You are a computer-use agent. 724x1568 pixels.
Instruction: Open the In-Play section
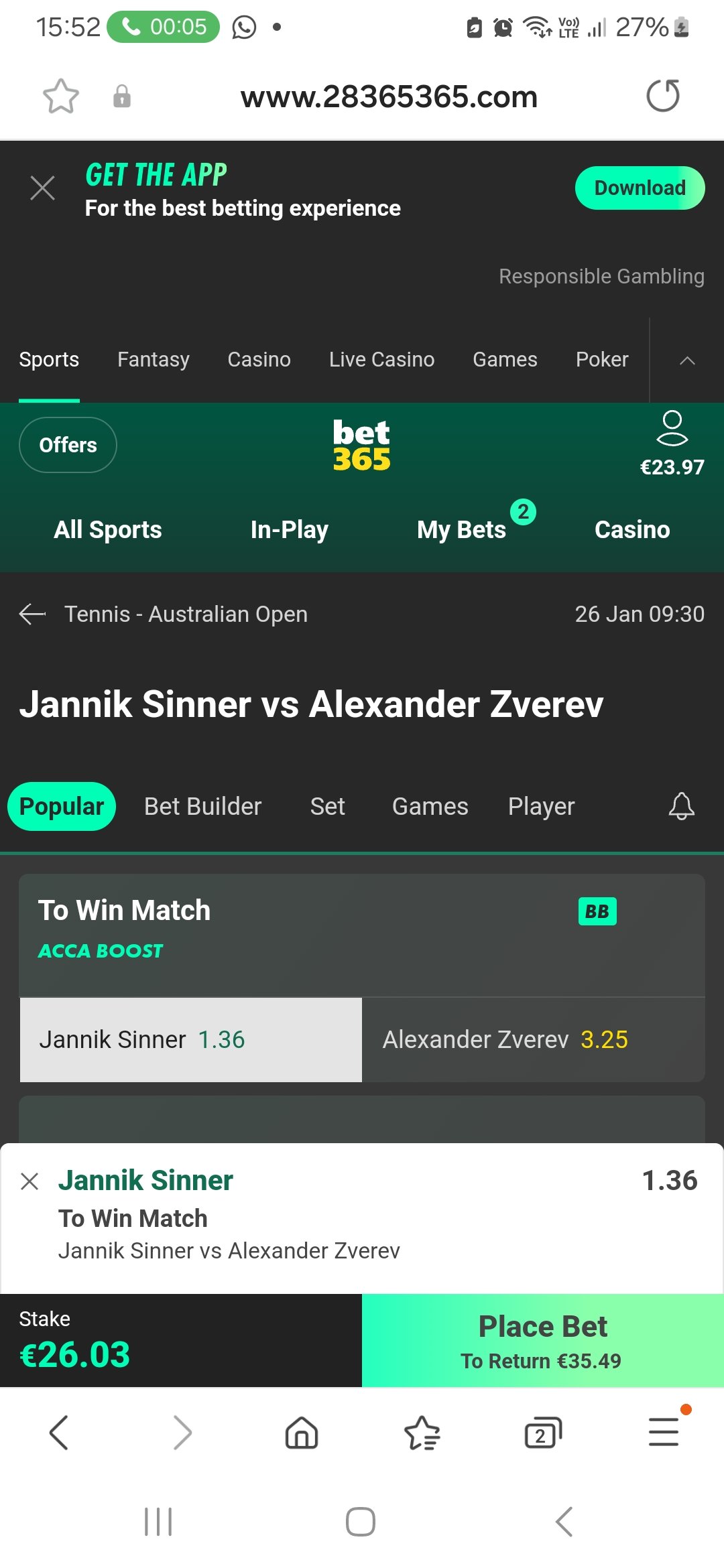(x=289, y=529)
